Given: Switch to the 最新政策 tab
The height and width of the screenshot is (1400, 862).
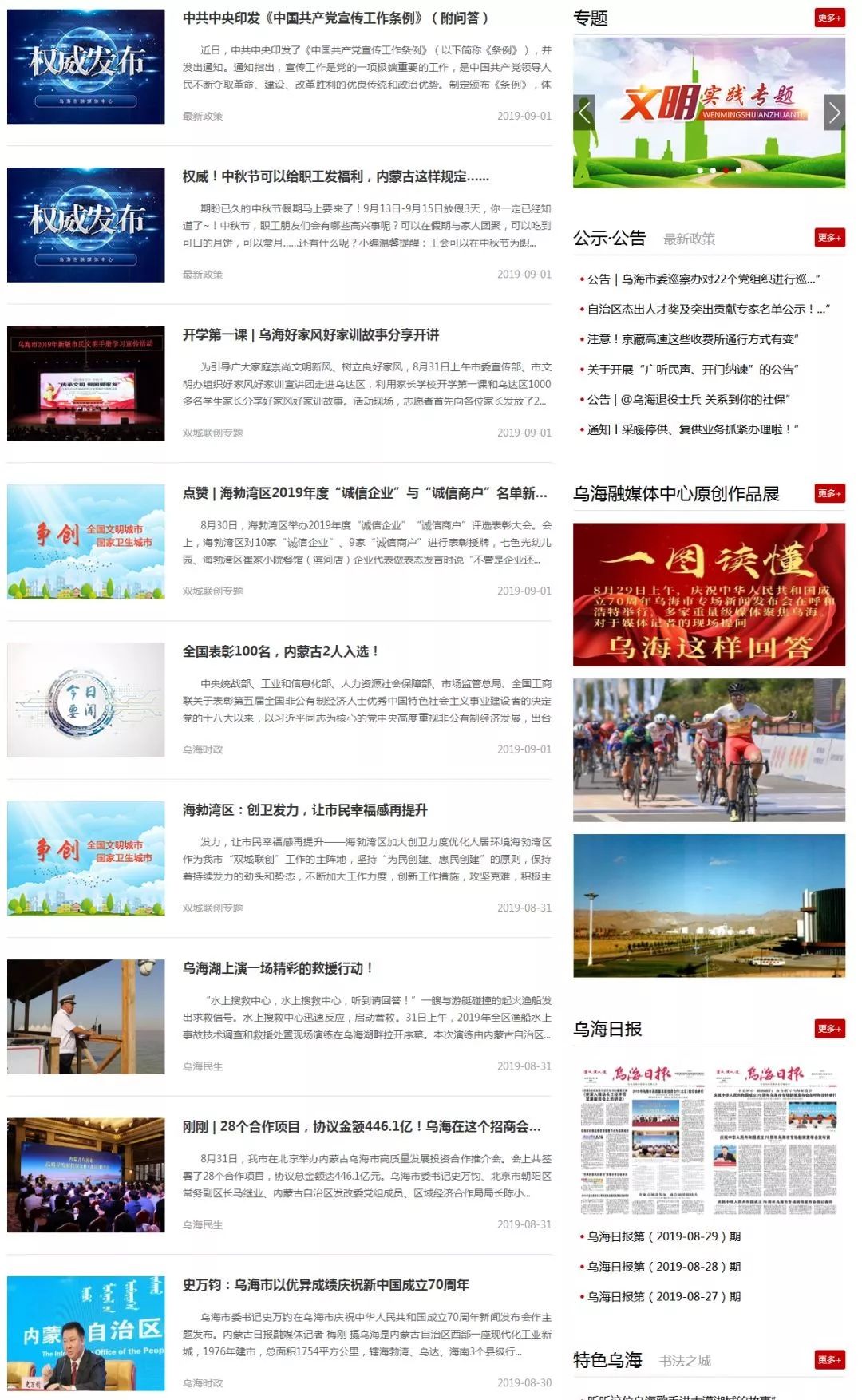Looking at the screenshot, I should pos(689,239).
